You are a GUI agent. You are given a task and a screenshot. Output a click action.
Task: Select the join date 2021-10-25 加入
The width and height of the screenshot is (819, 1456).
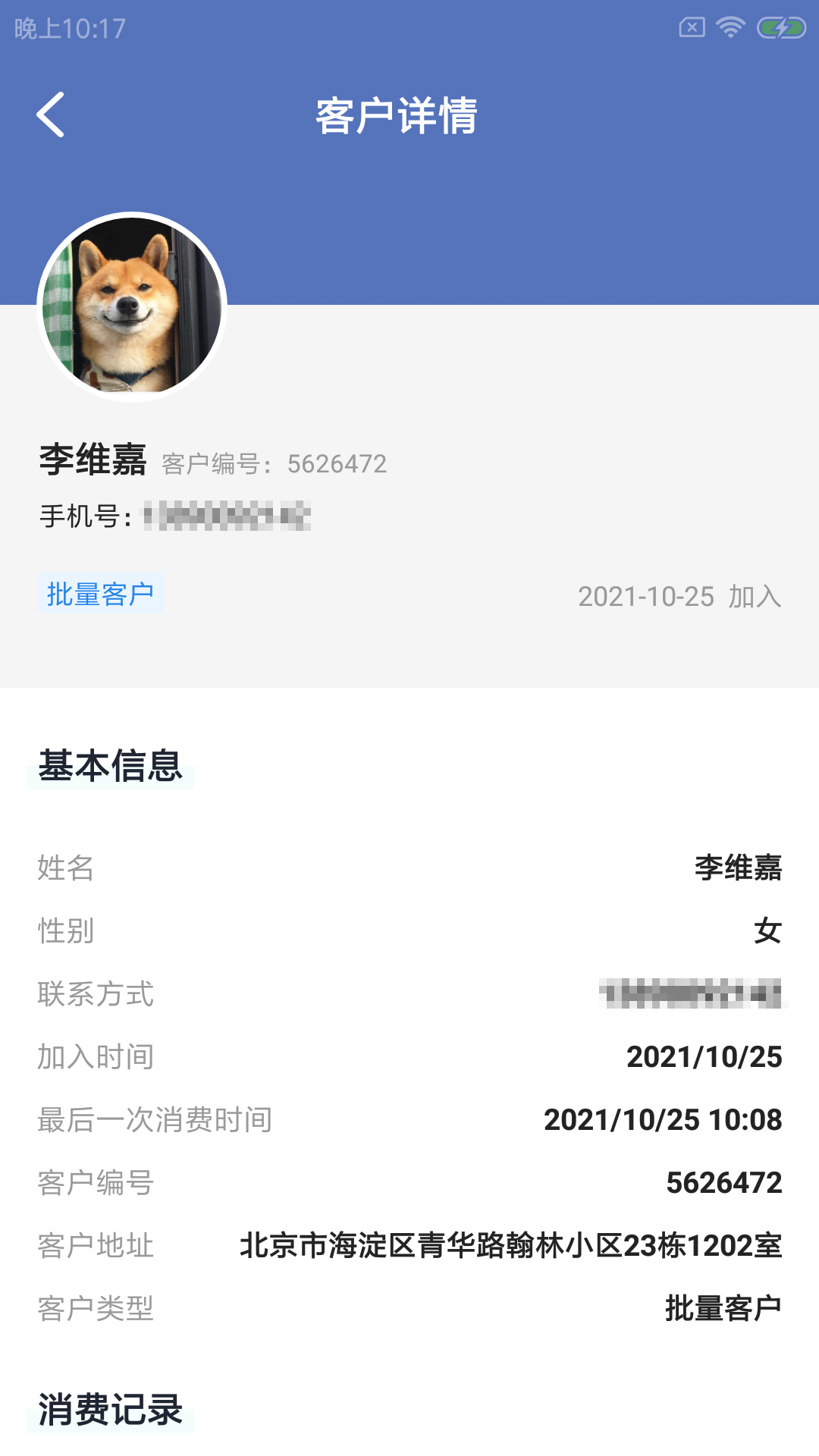[x=680, y=597]
